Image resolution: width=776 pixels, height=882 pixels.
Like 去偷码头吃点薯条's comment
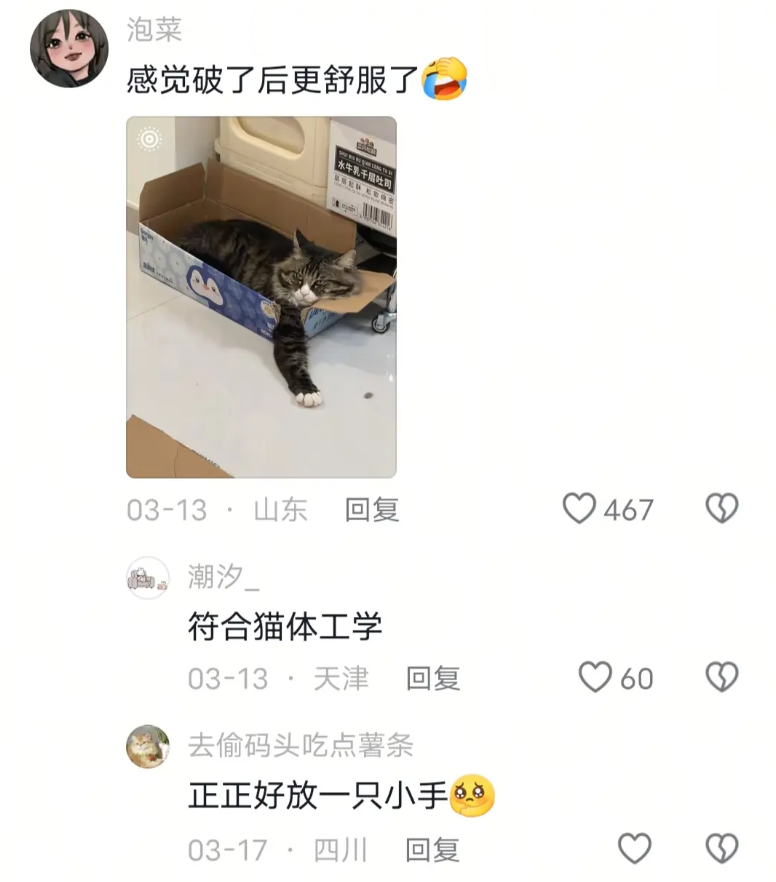[634, 849]
